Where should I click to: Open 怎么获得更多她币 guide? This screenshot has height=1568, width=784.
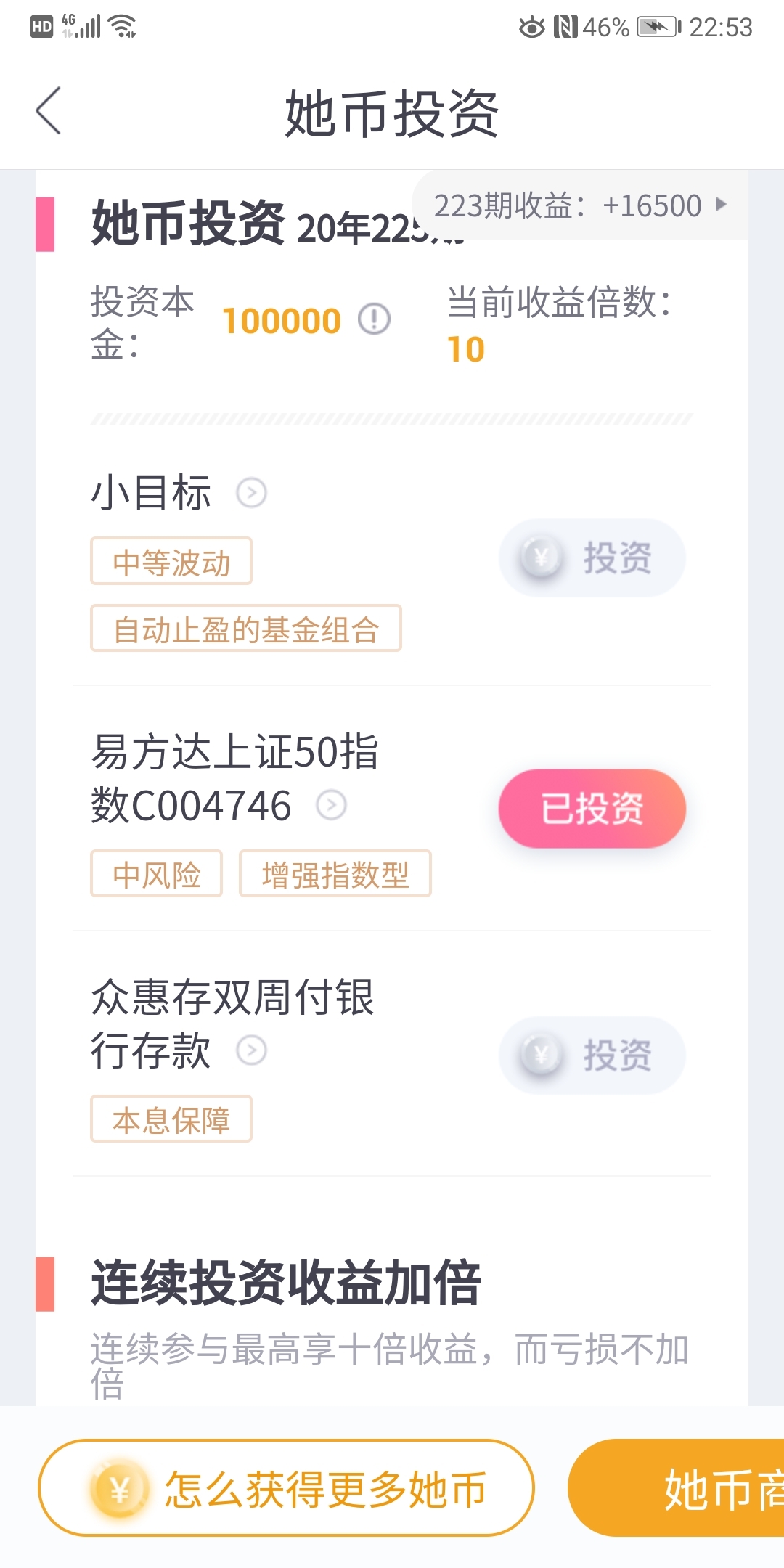tap(286, 1488)
